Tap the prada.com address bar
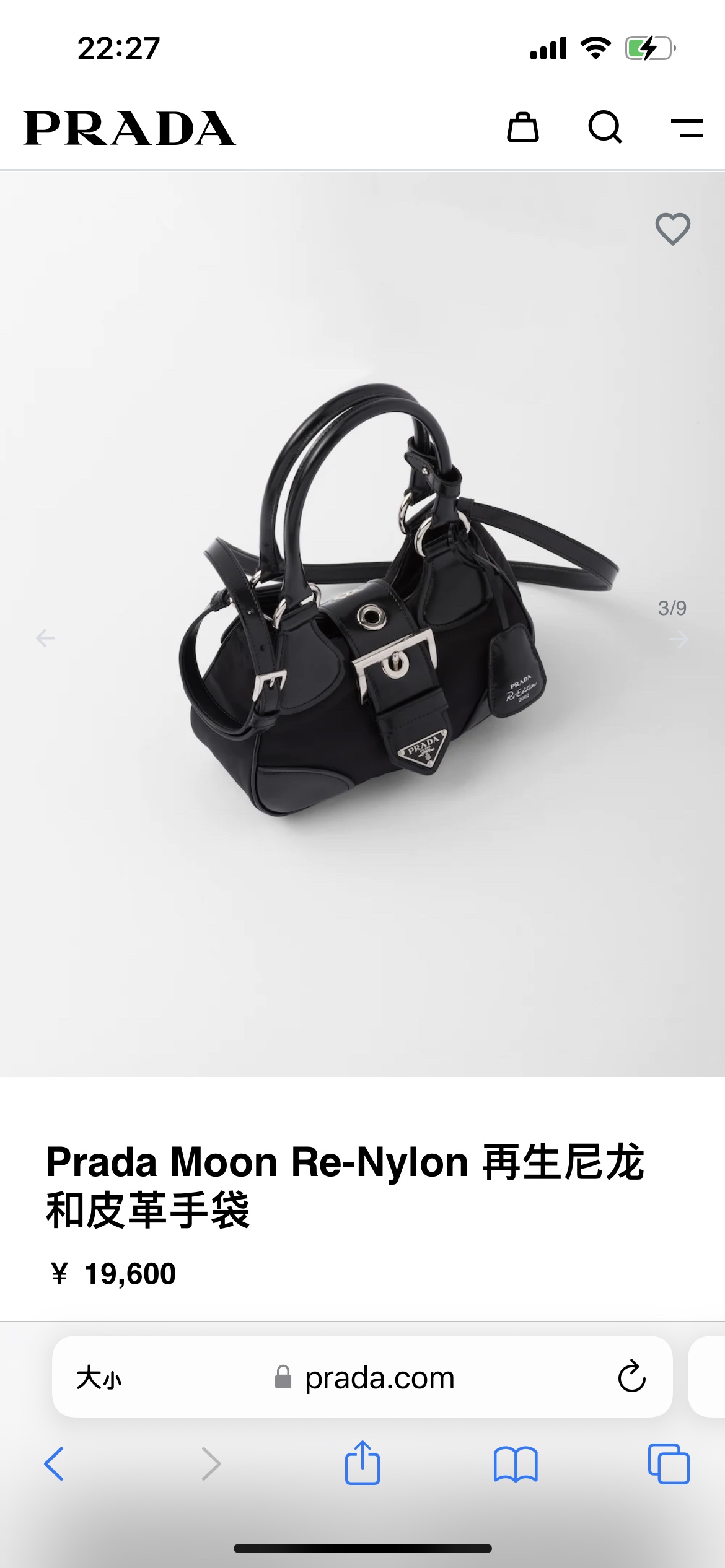Viewport: 725px width, 1568px height. [379, 1378]
